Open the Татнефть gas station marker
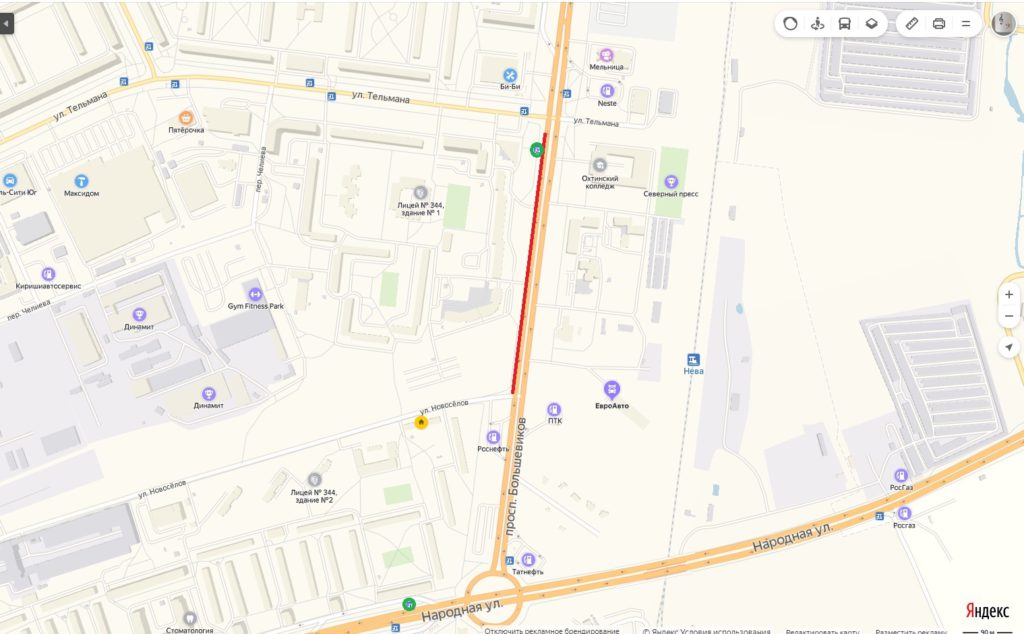1024x634 pixels. point(528,560)
